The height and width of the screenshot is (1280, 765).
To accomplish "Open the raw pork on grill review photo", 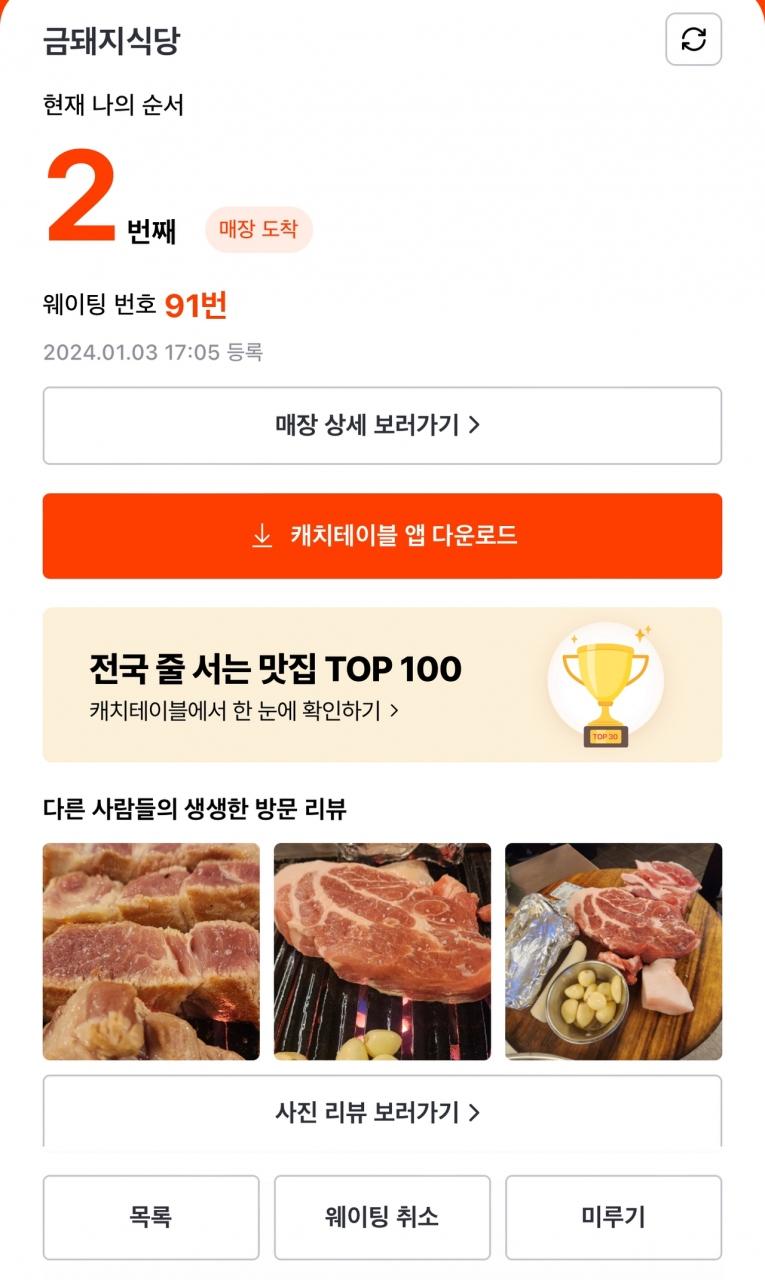I will tap(382, 951).
